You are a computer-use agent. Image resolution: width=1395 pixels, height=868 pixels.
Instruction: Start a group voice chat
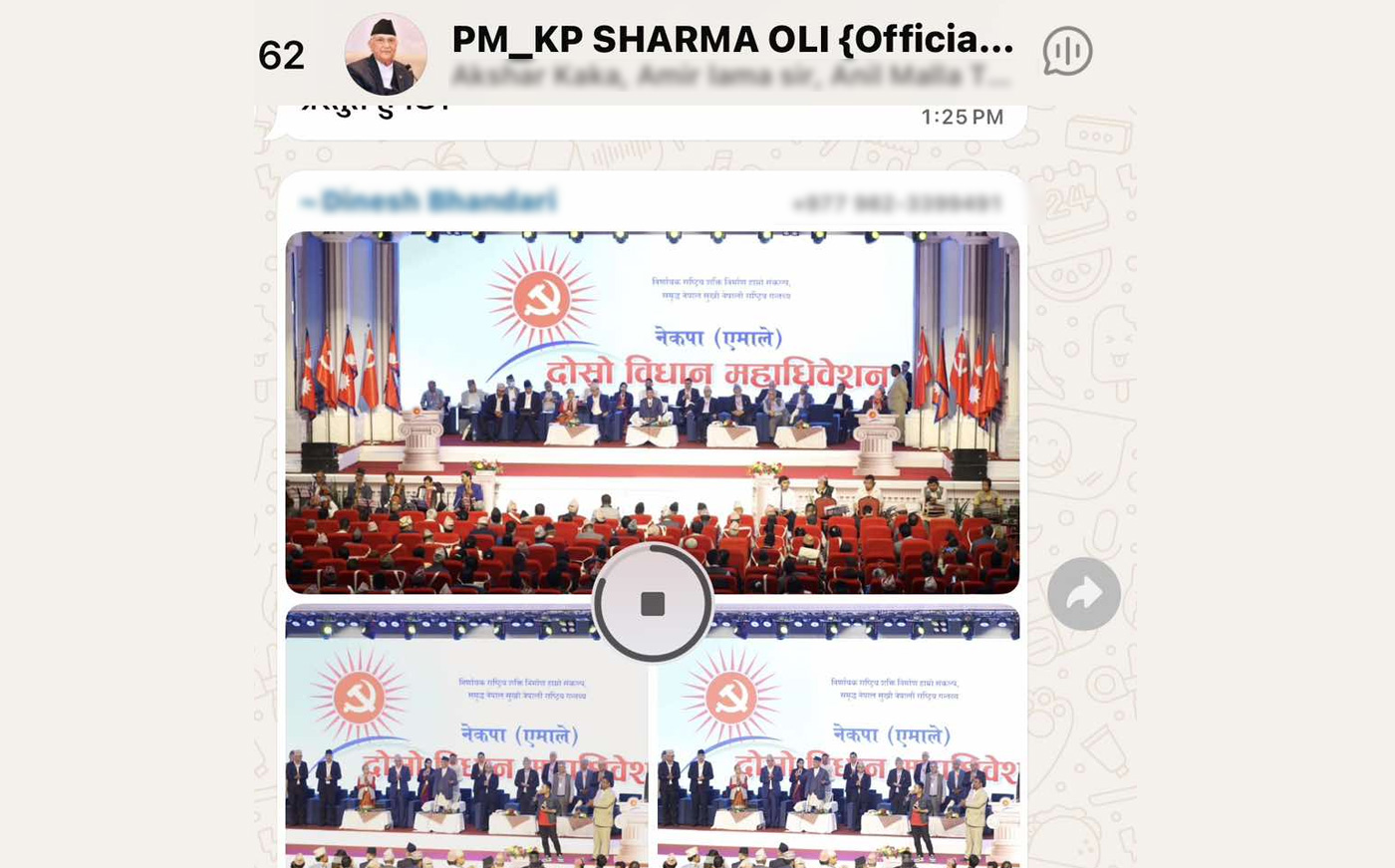[x=1067, y=51]
